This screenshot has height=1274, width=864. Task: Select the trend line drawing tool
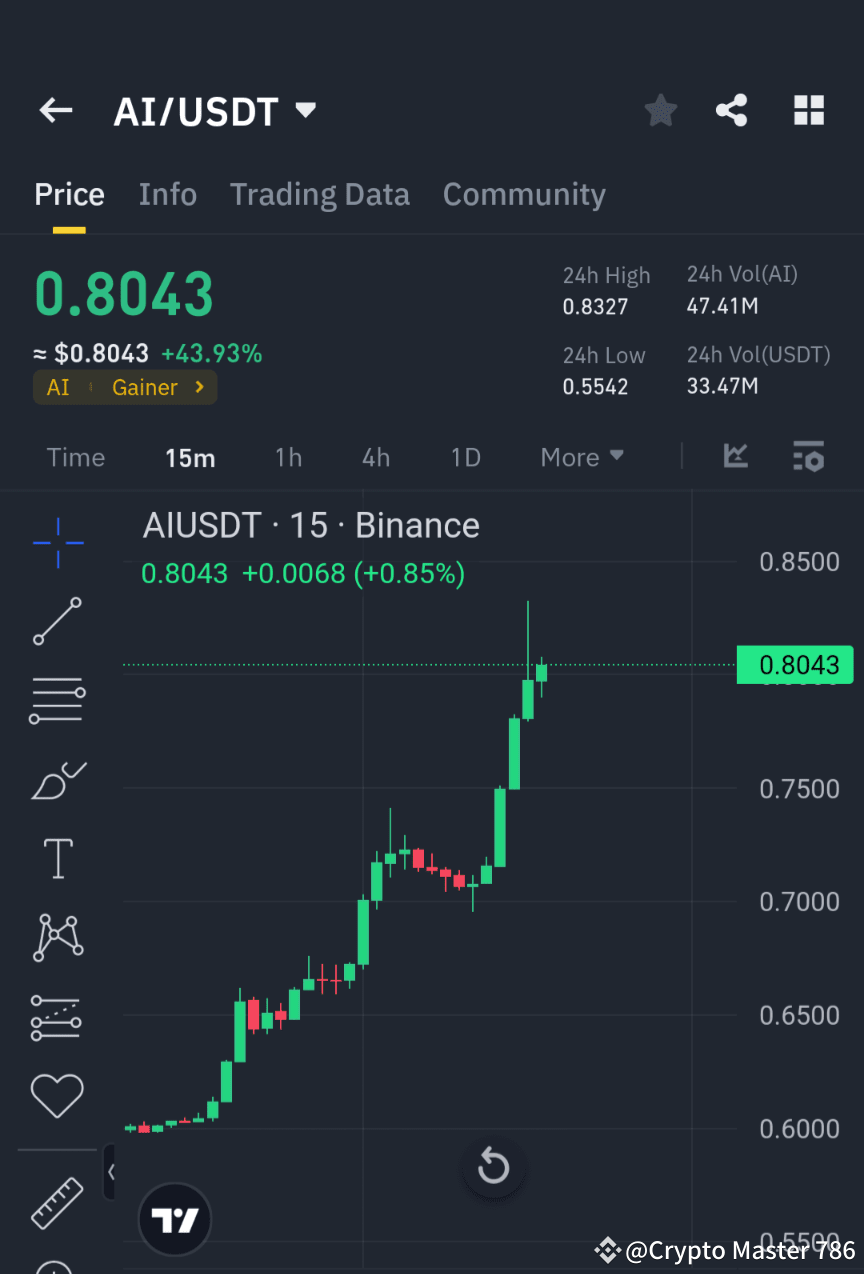tap(57, 621)
